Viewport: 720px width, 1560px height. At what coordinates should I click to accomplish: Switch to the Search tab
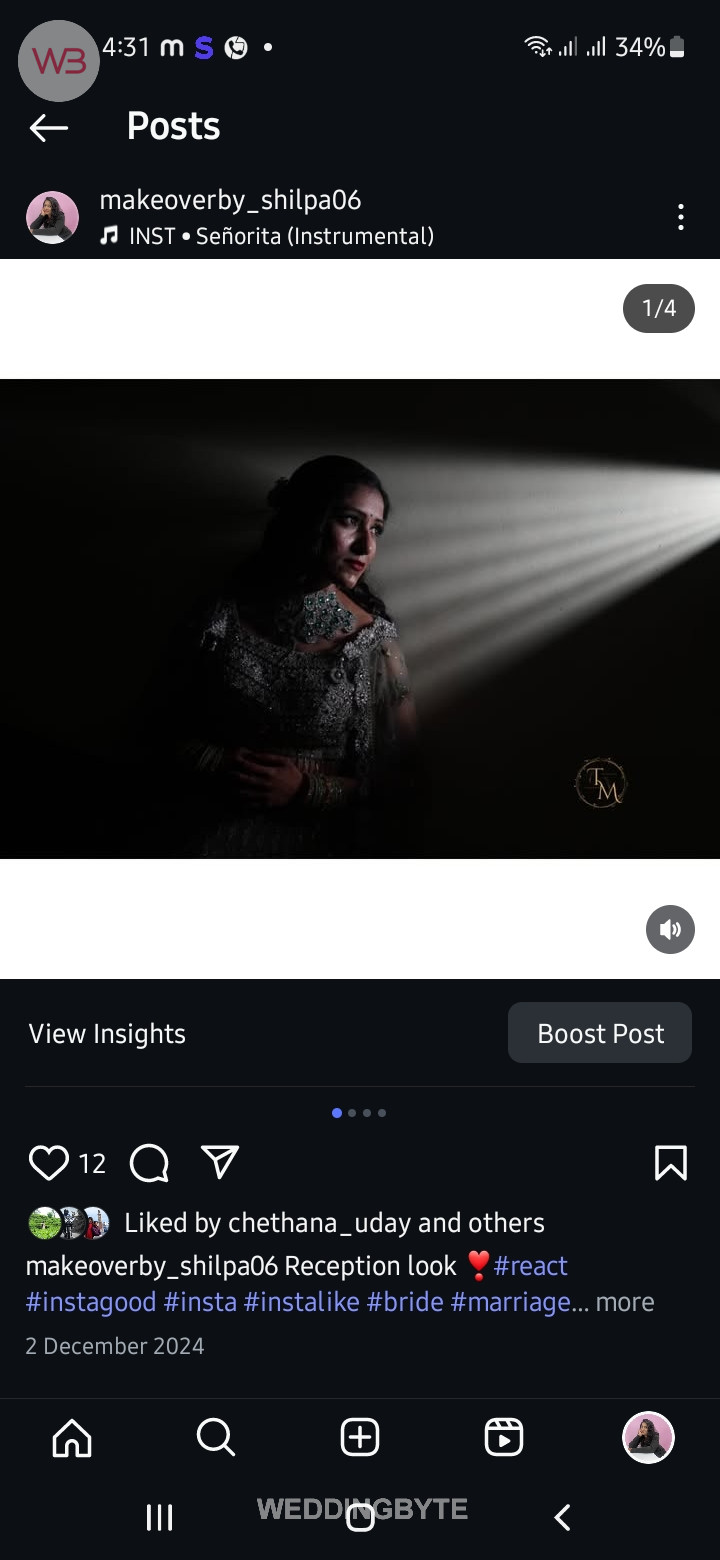(215, 1438)
